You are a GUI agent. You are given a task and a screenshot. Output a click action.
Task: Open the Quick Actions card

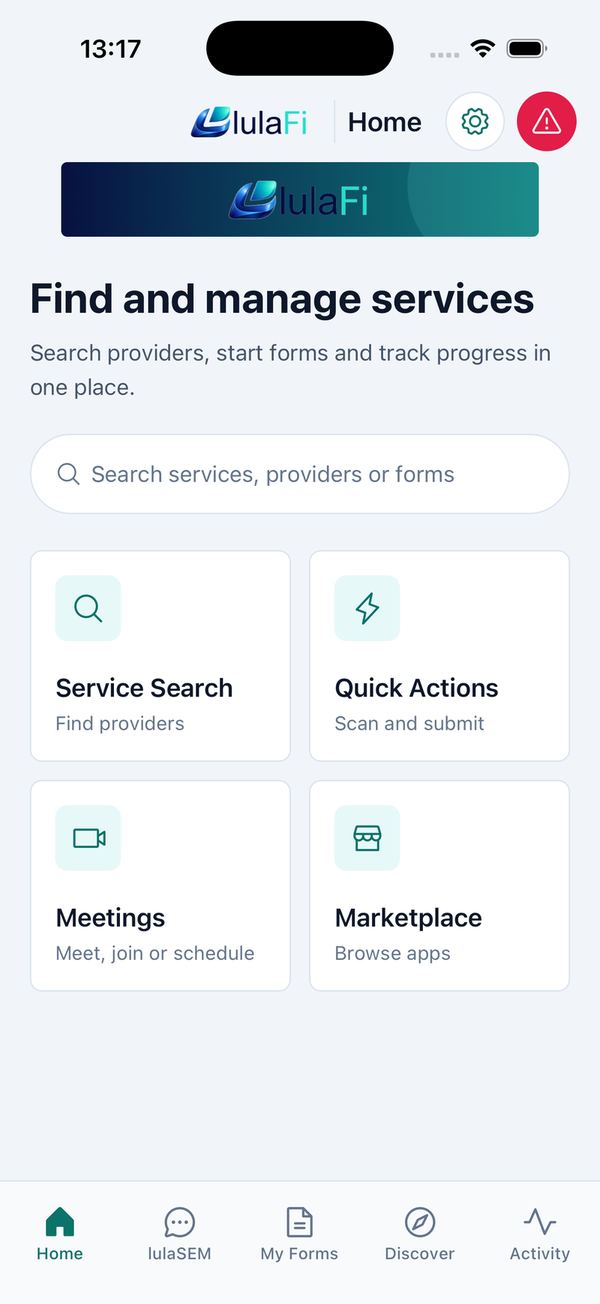pos(439,656)
